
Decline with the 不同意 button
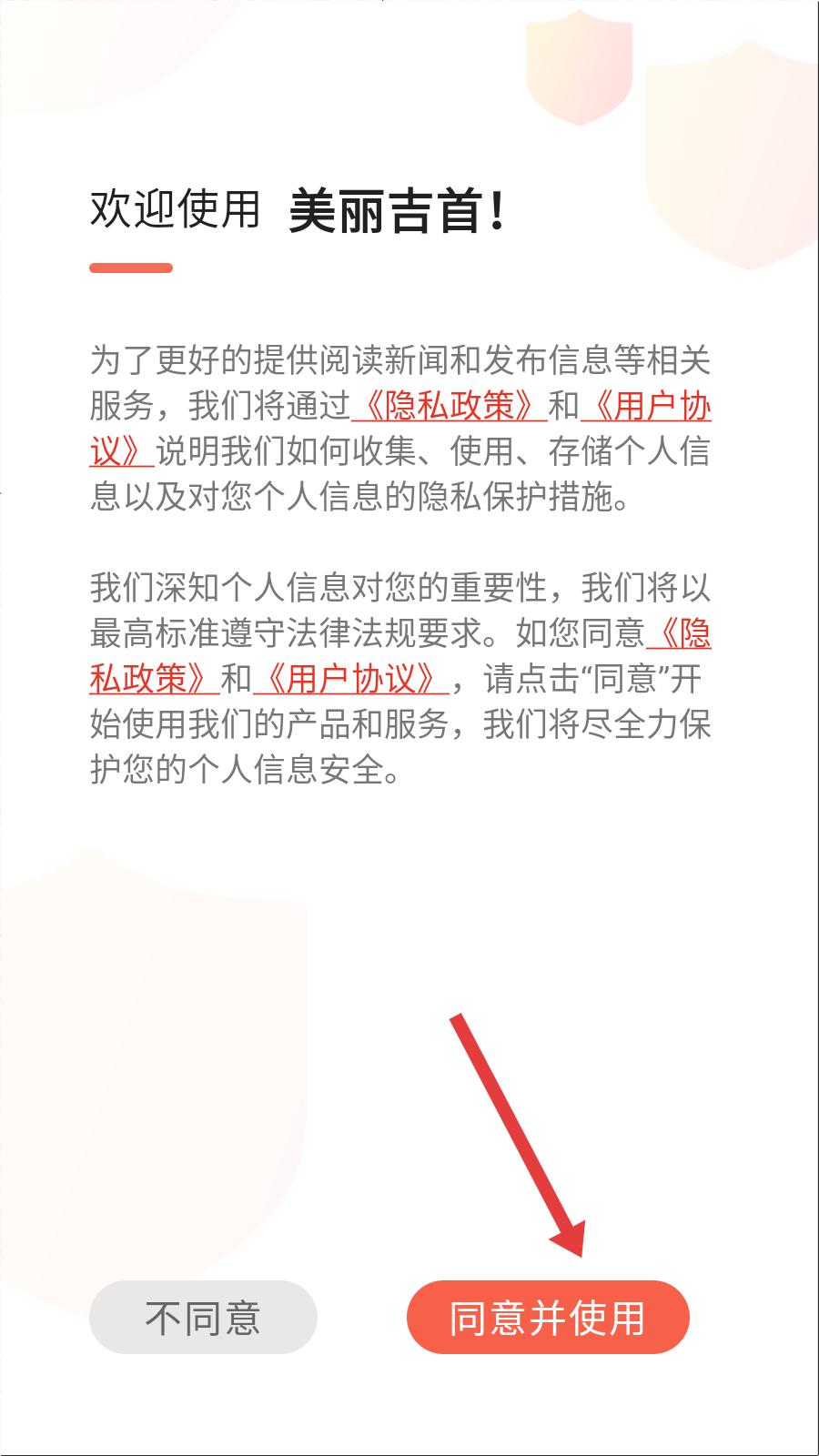pyautogui.click(x=203, y=1317)
